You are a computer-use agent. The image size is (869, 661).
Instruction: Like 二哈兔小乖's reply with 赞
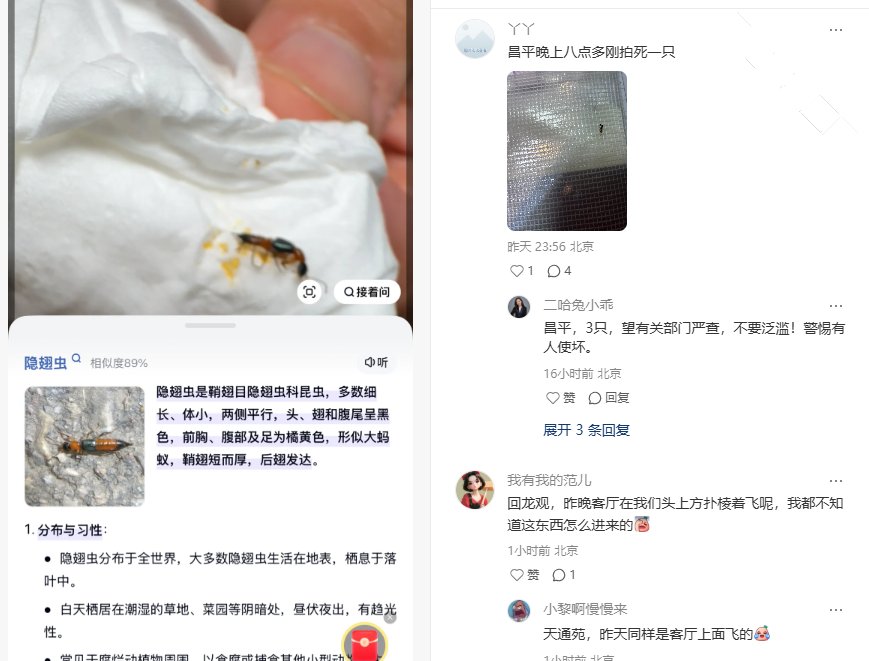[560, 398]
